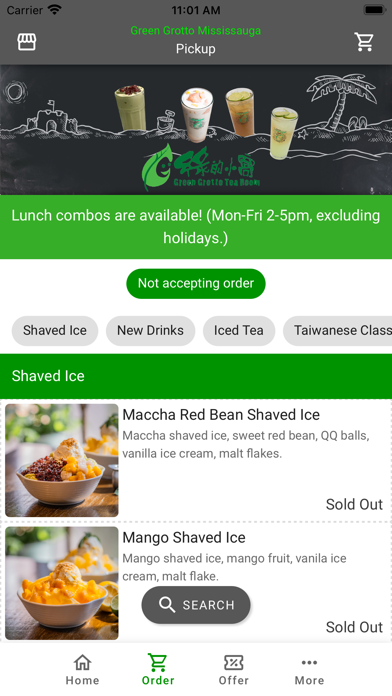Open the Offer tab
This screenshot has width=392, height=696.
[234, 670]
